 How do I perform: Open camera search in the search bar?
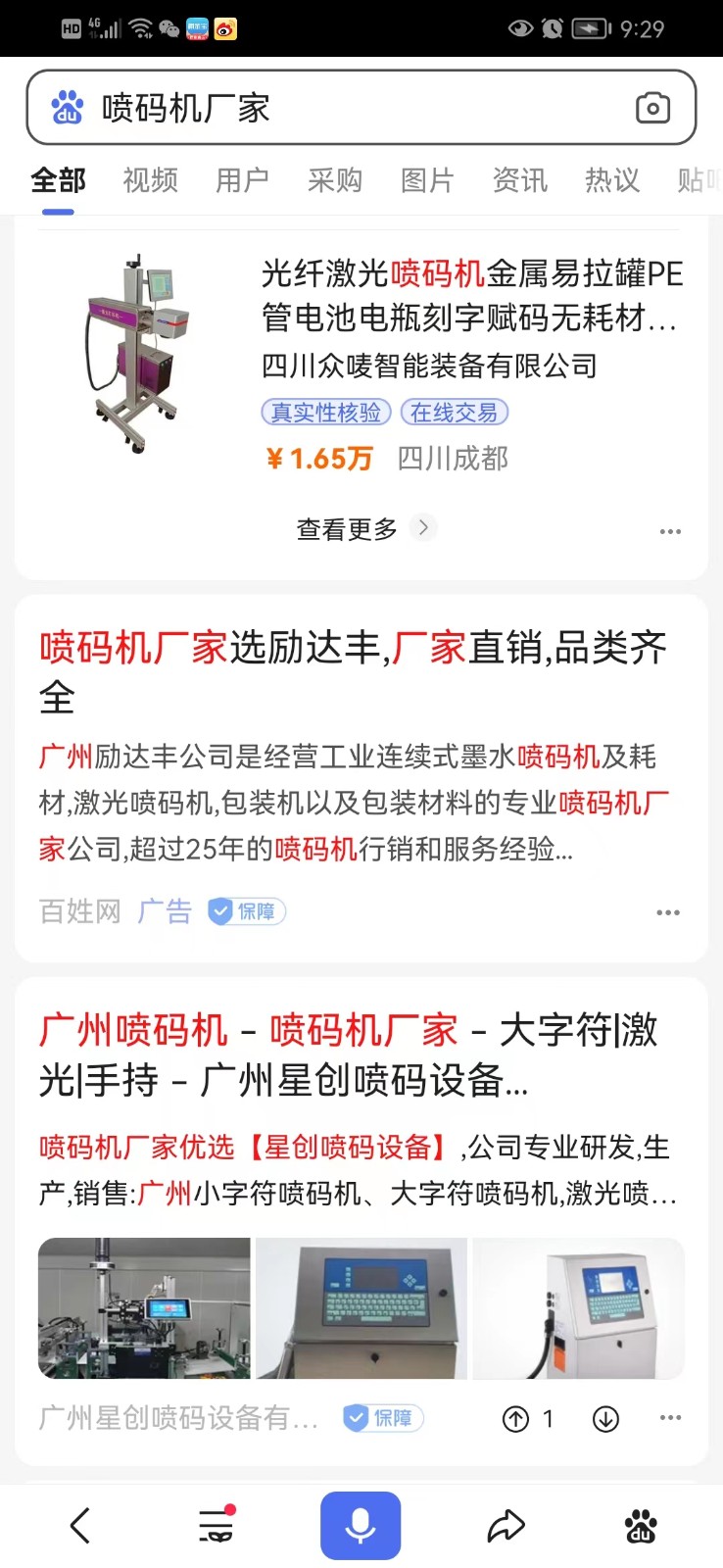coord(652,108)
